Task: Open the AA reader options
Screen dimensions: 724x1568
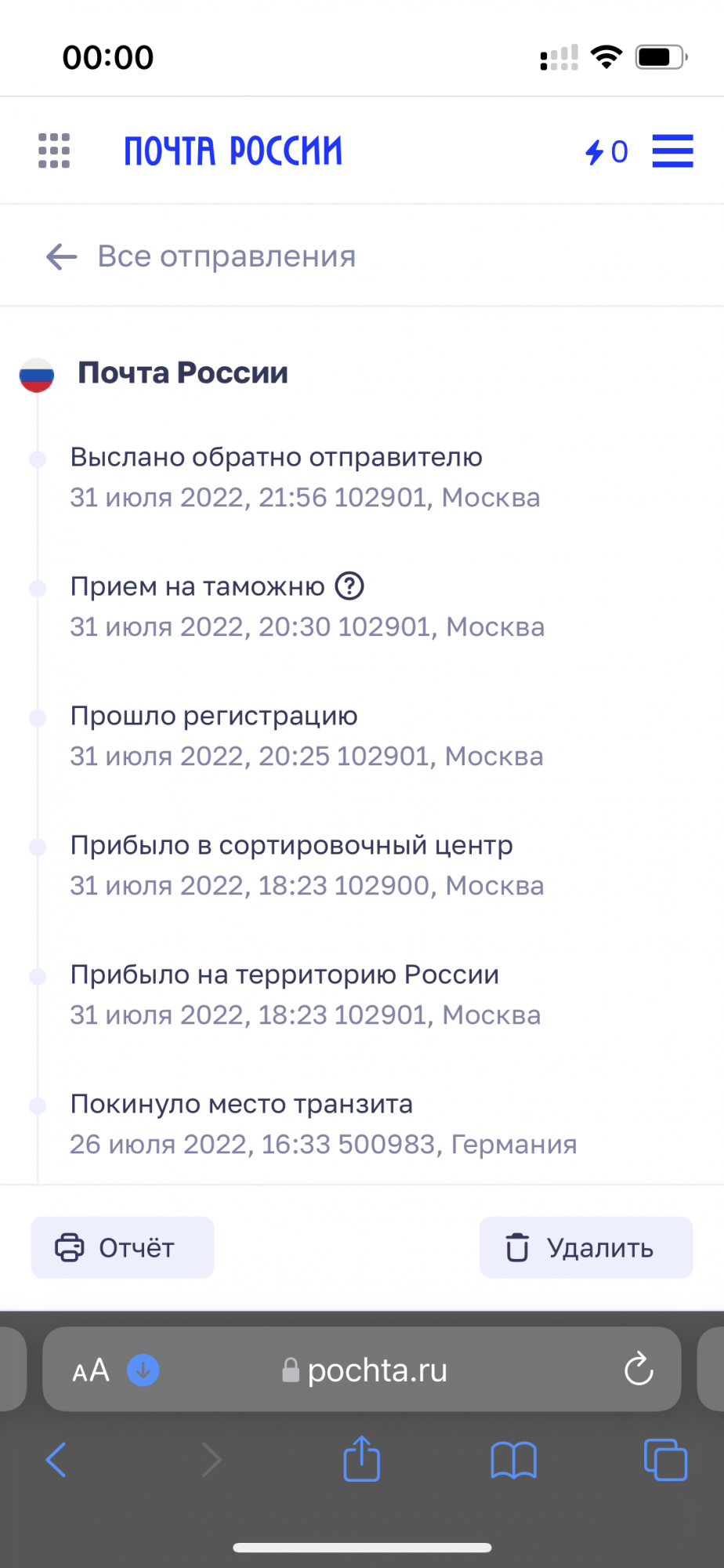Action: point(90,1370)
